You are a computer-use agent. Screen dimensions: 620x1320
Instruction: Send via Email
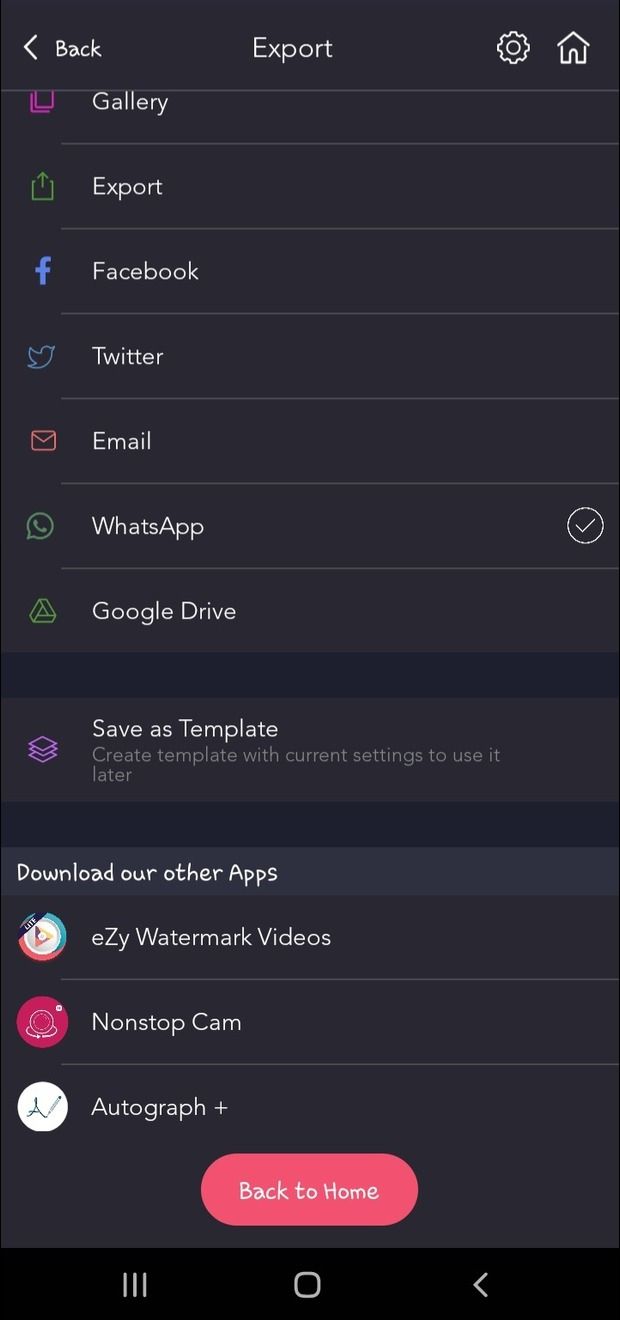[x=310, y=441]
